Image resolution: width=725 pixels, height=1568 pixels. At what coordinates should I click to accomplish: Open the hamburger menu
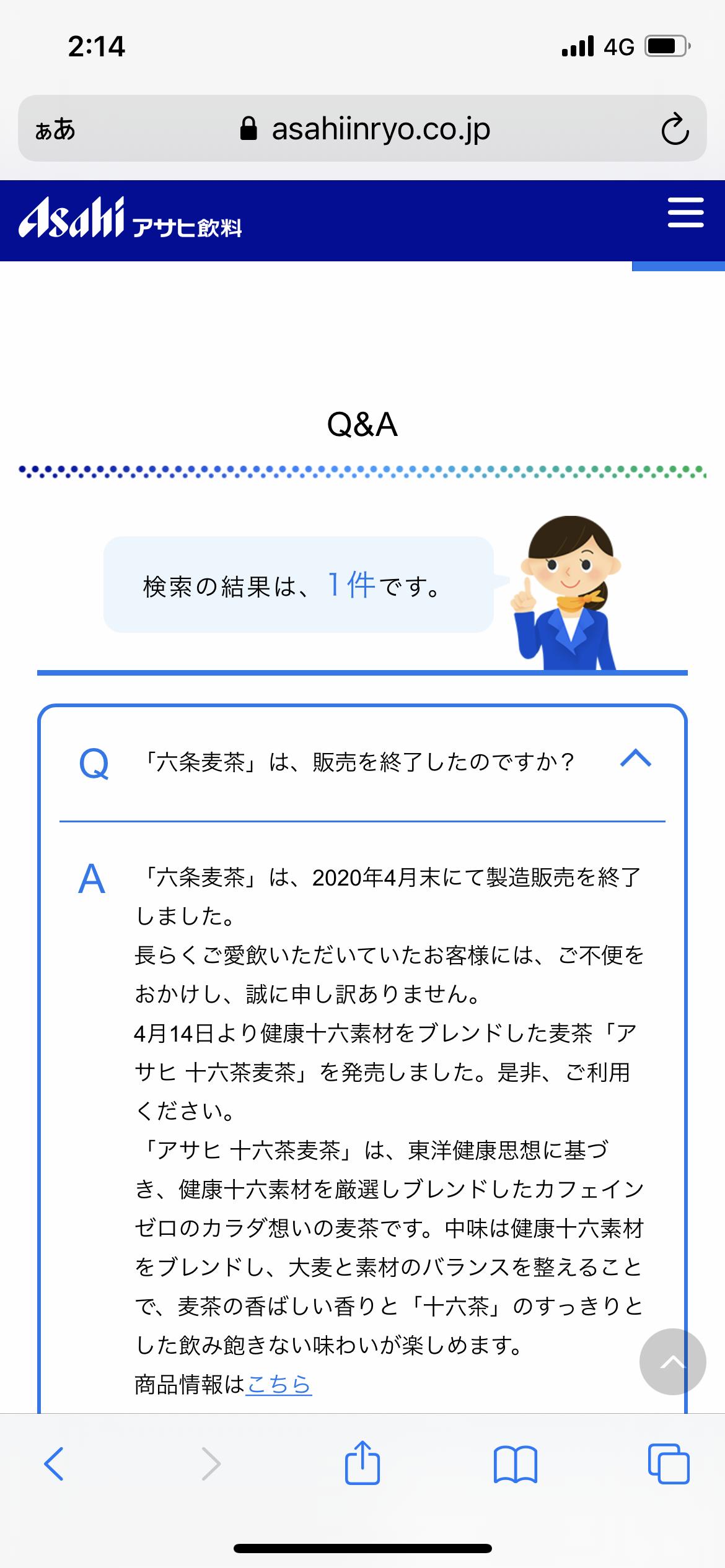(685, 213)
